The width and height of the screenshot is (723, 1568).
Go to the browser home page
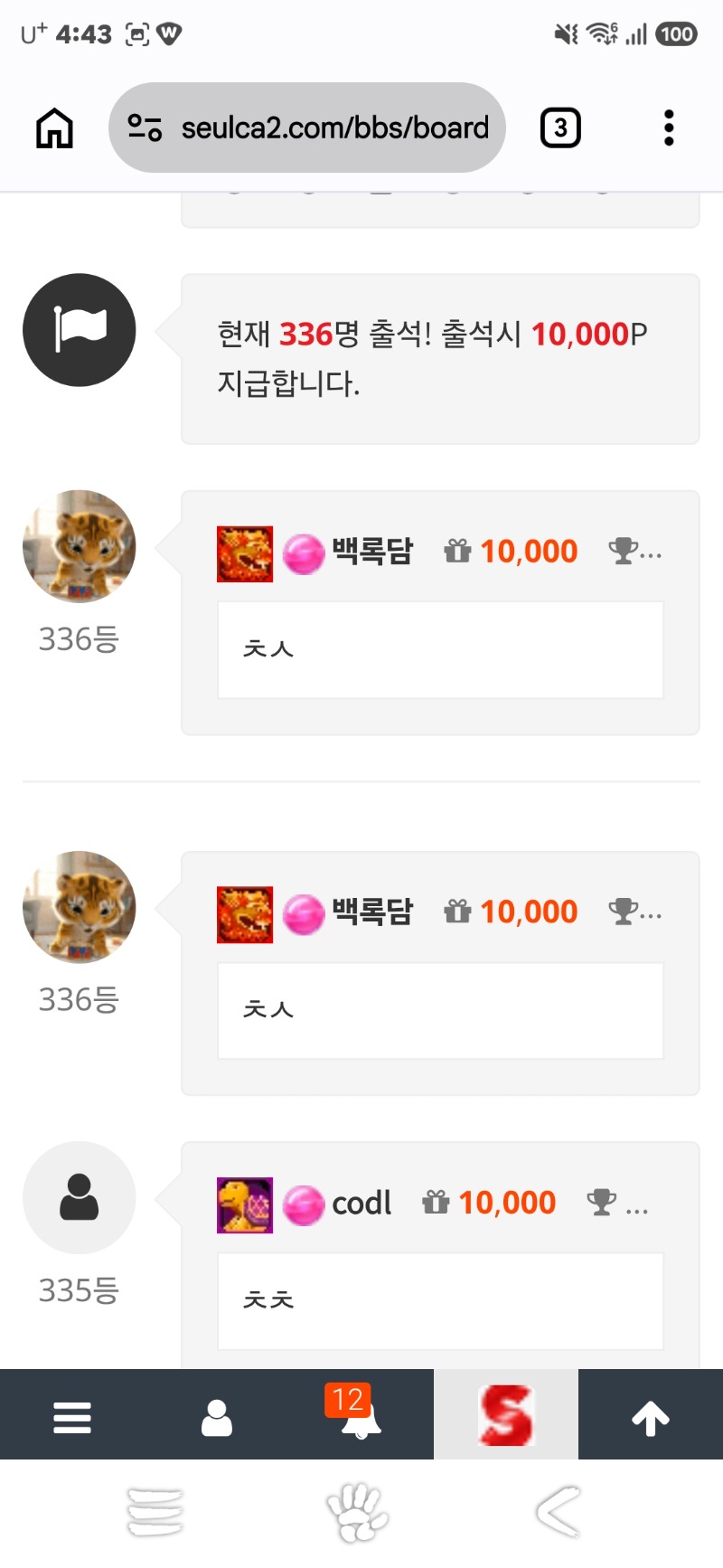point(54,128)
